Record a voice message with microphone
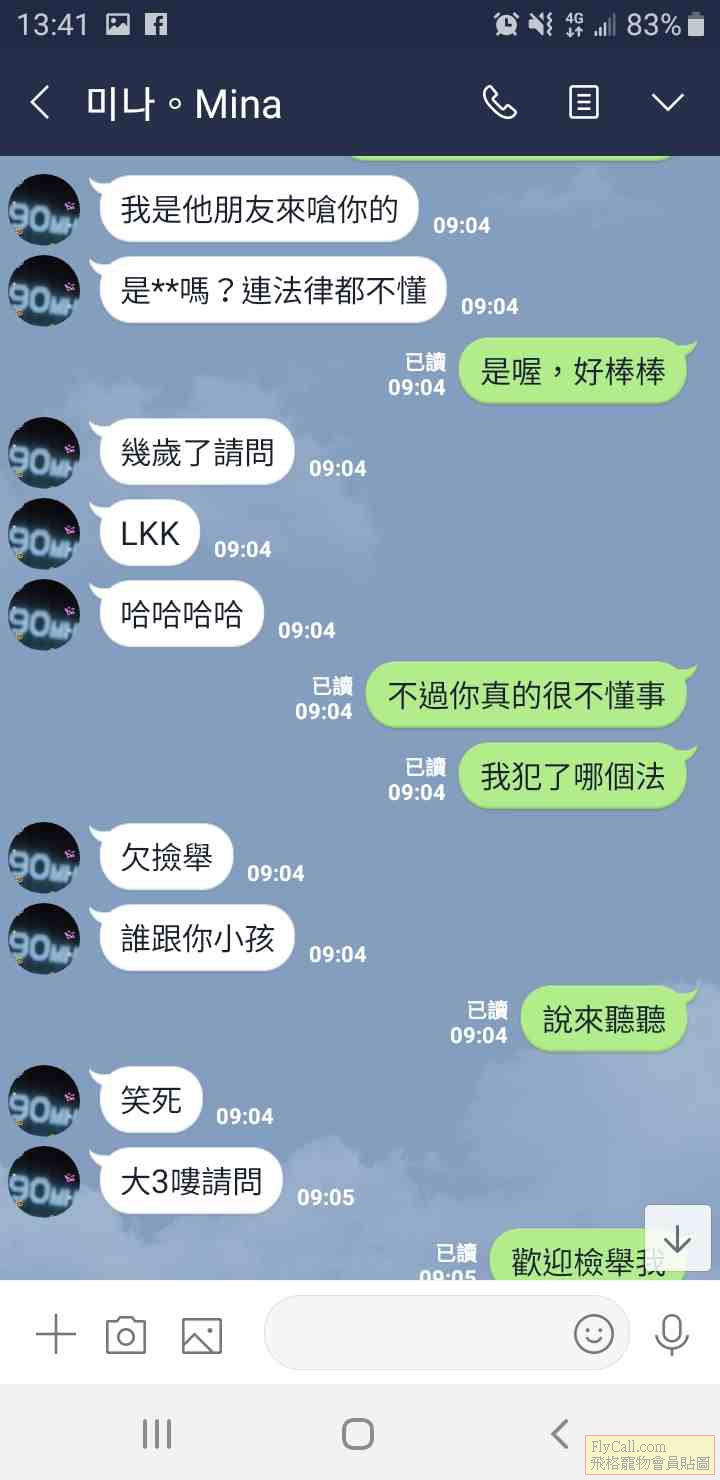The image size is (720, 1480). pos(671,1335)
